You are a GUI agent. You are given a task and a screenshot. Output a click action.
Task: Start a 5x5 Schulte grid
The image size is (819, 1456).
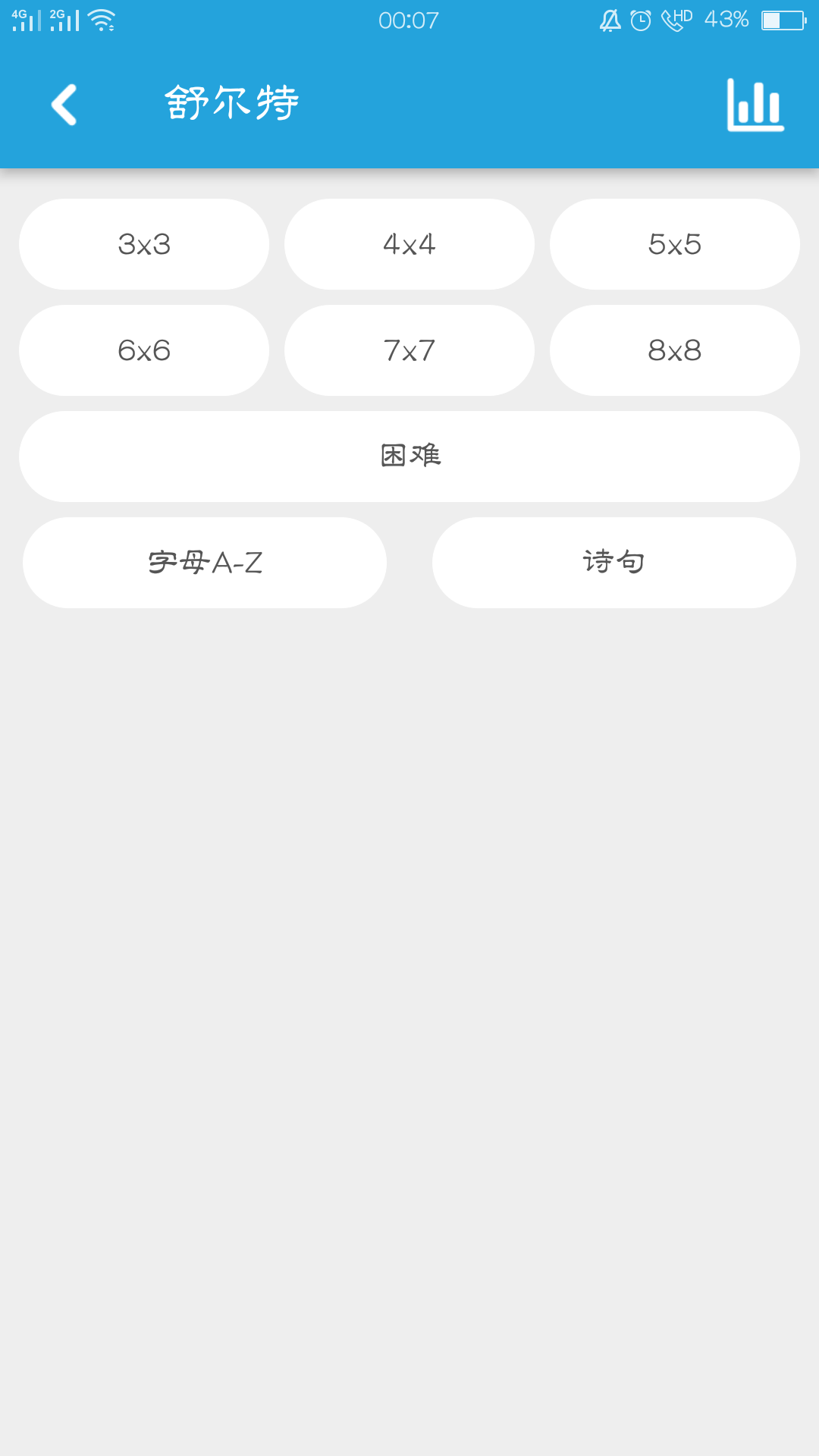675,244
